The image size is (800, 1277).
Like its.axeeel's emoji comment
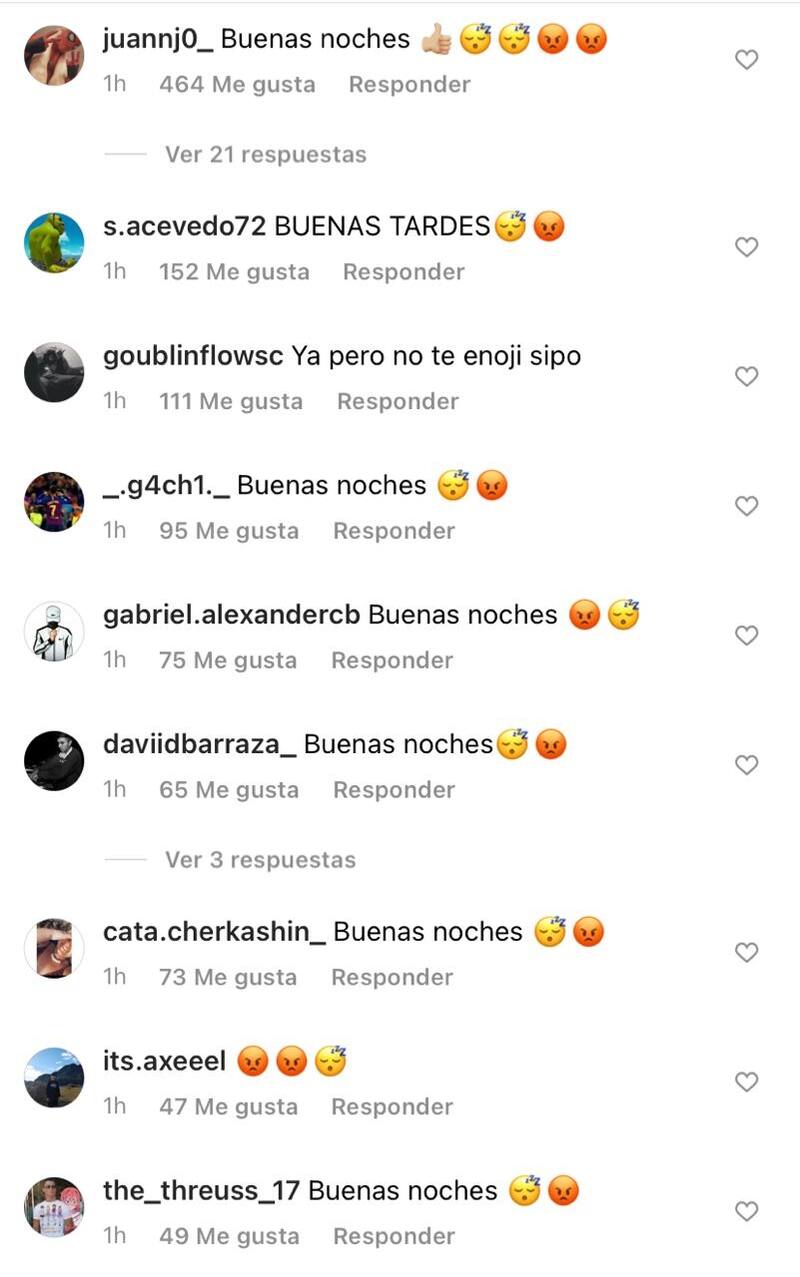[x=746, y=1082]
